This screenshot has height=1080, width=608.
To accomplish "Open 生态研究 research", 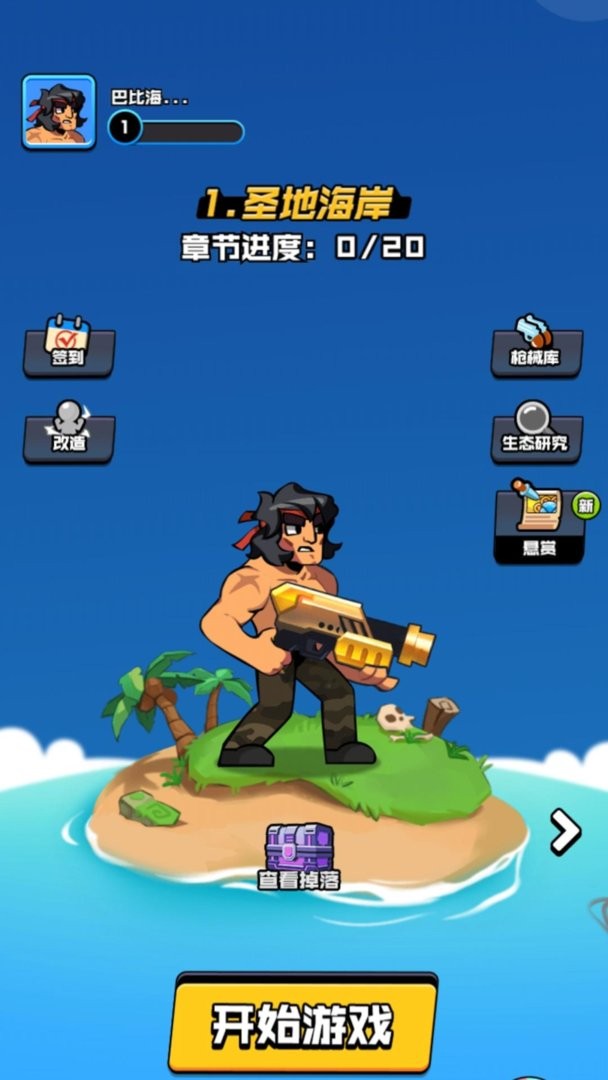I will [x=536, y=432].
